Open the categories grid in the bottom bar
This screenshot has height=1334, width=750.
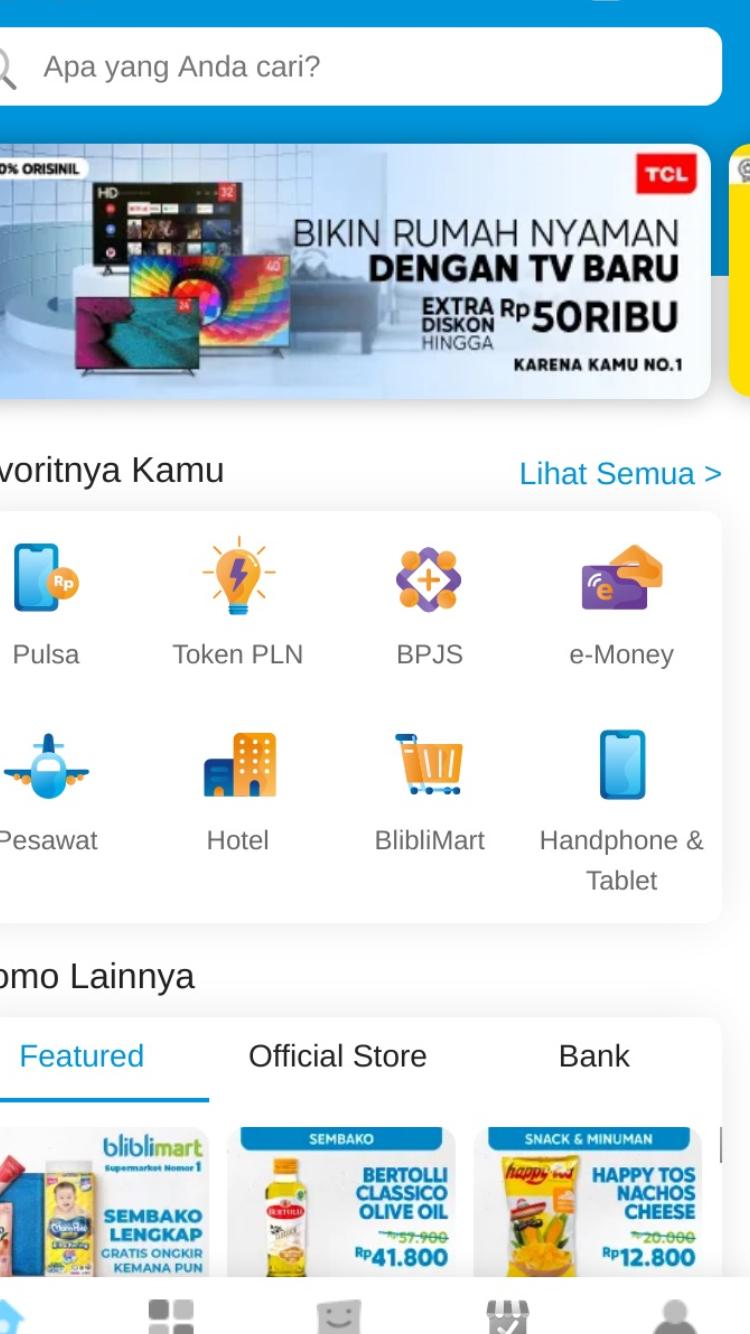tap(171, 1315)
